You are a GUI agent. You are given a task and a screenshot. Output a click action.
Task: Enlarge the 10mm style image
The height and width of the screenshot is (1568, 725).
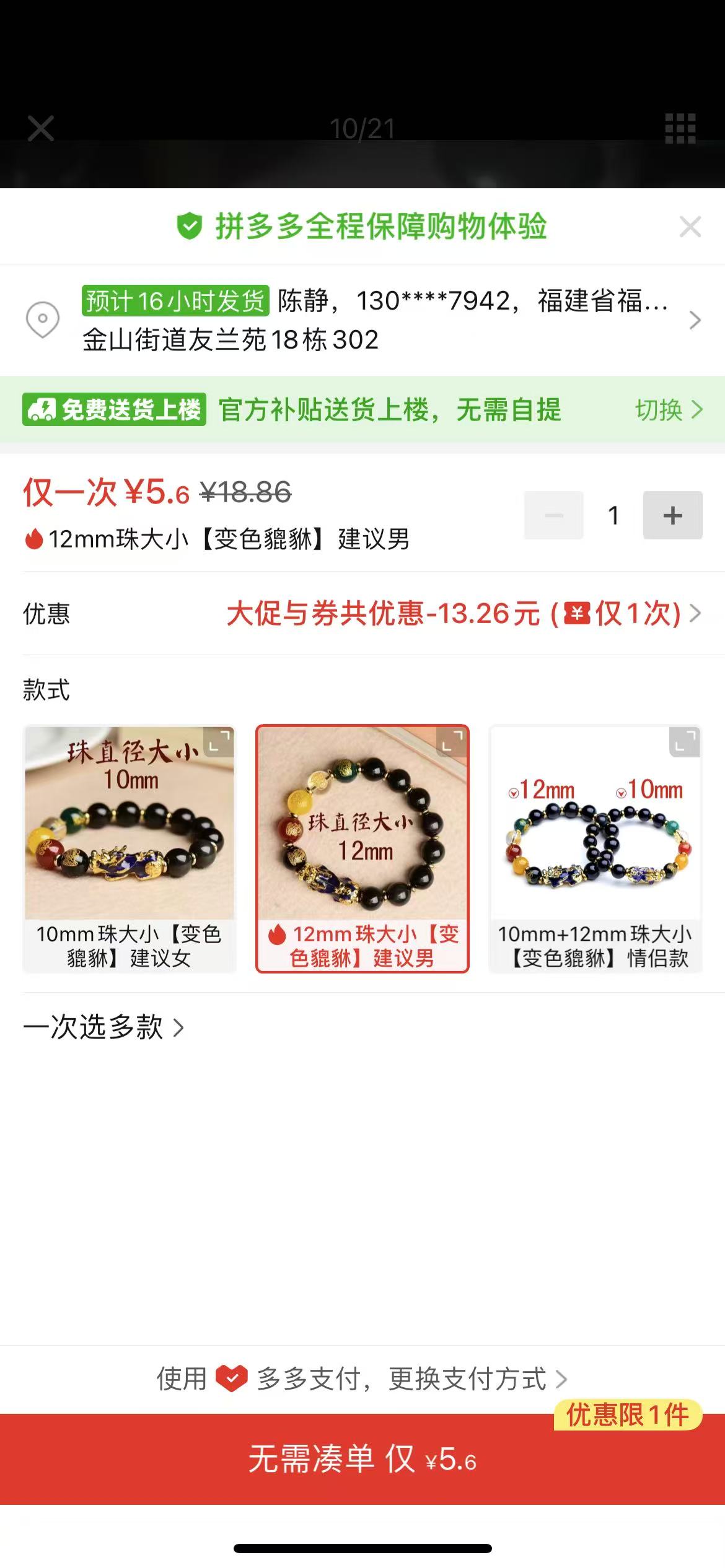pos(220,742)
